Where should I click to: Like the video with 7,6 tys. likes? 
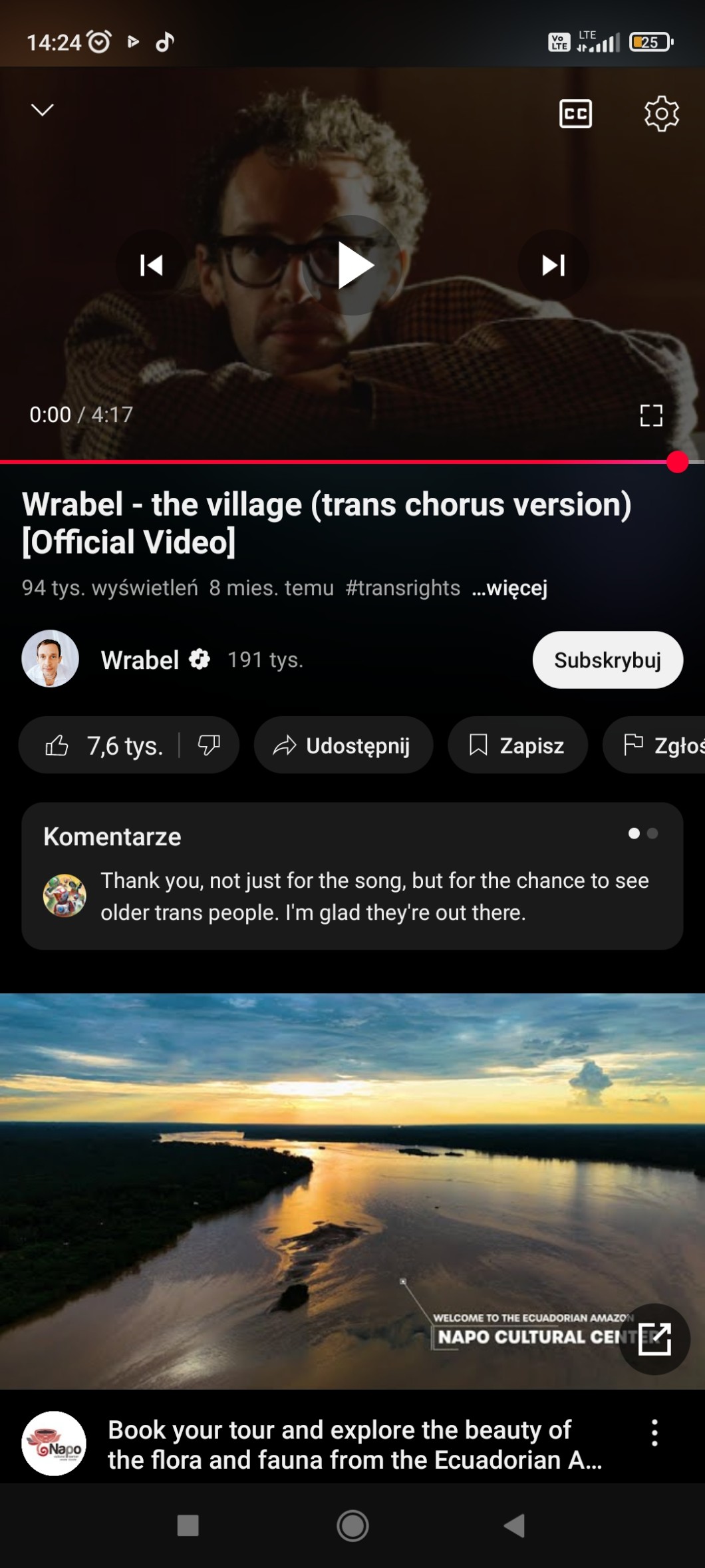[x=104, y=745]
